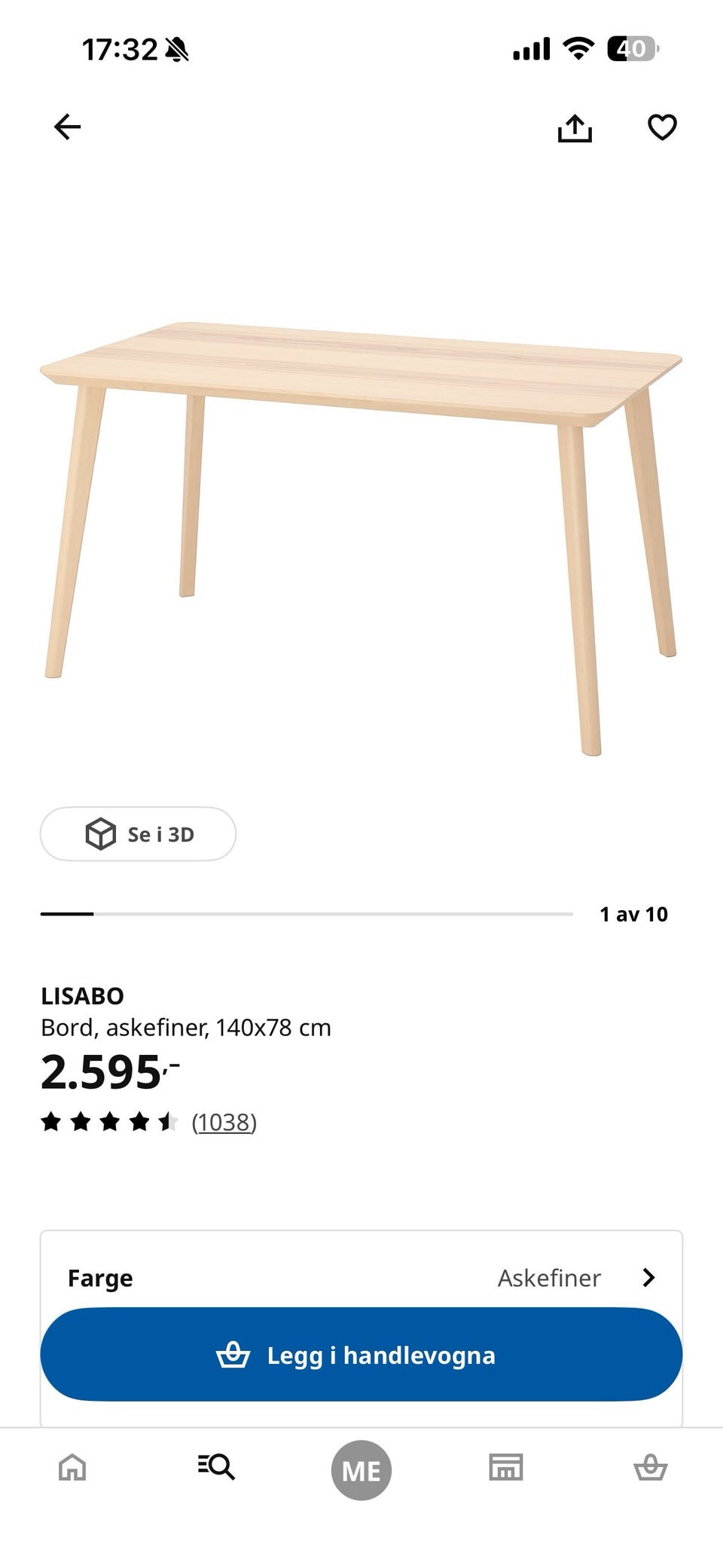Viewport: 723px width, 1568px height.
Task: Add LISABO to favorites with heart icon
Action: 662,127
